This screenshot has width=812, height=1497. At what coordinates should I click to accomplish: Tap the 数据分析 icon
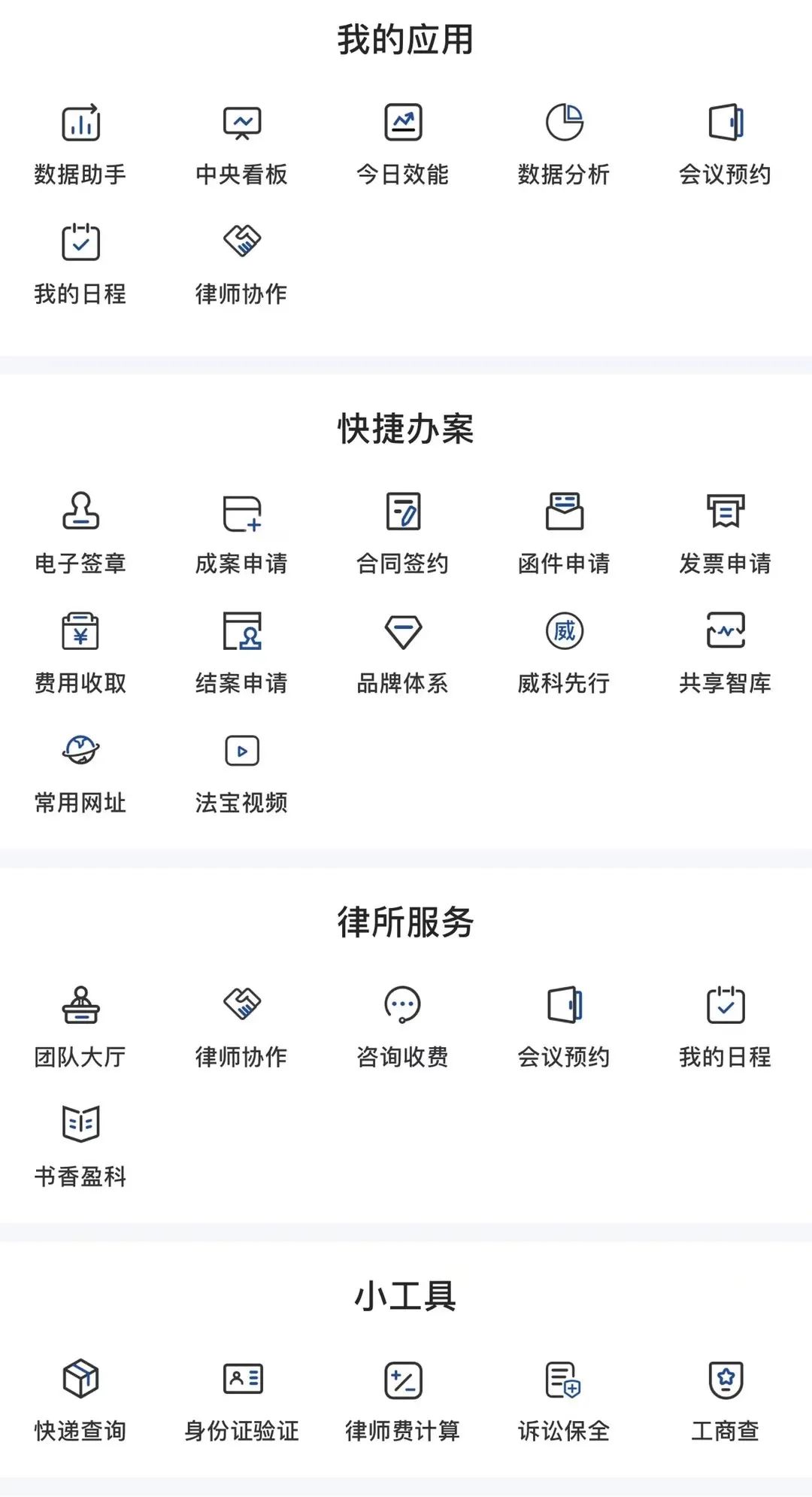click(564, 123)
